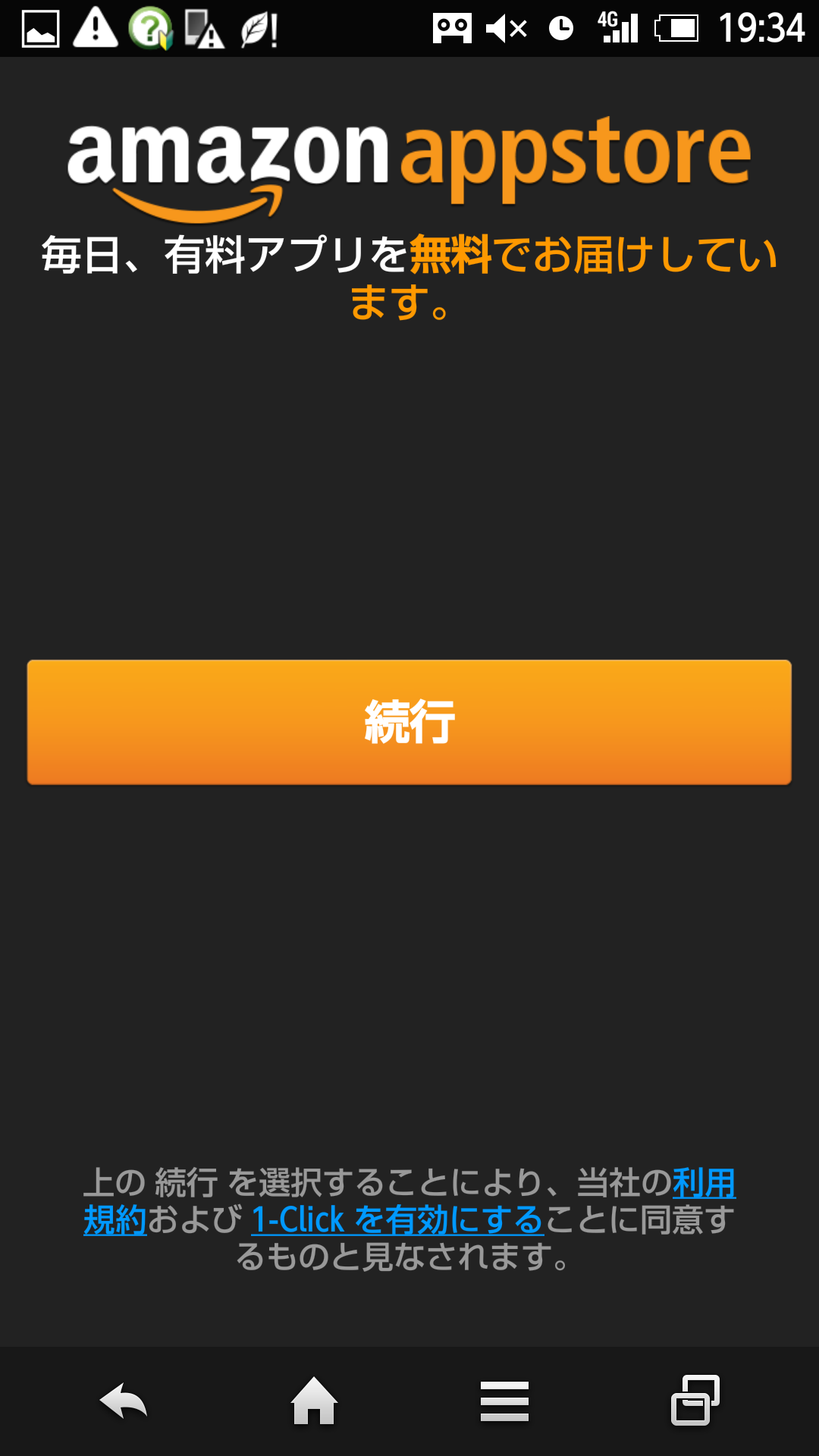
Task: Tap the orange 続行 button
Action: click(409, 722)
